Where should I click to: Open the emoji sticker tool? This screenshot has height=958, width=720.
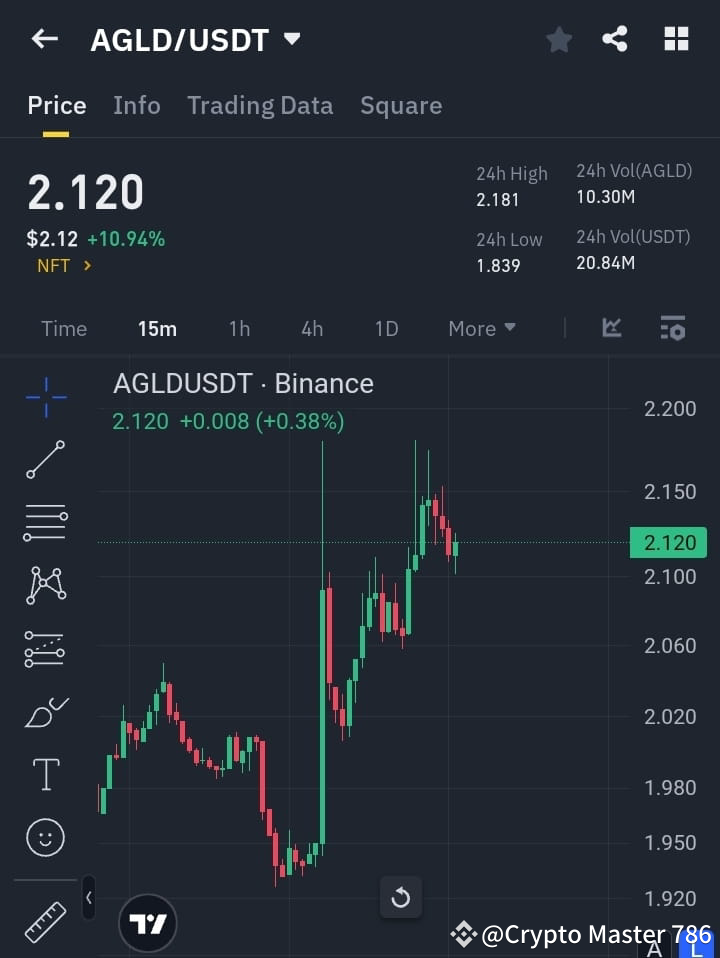click(x=45, y=838)
